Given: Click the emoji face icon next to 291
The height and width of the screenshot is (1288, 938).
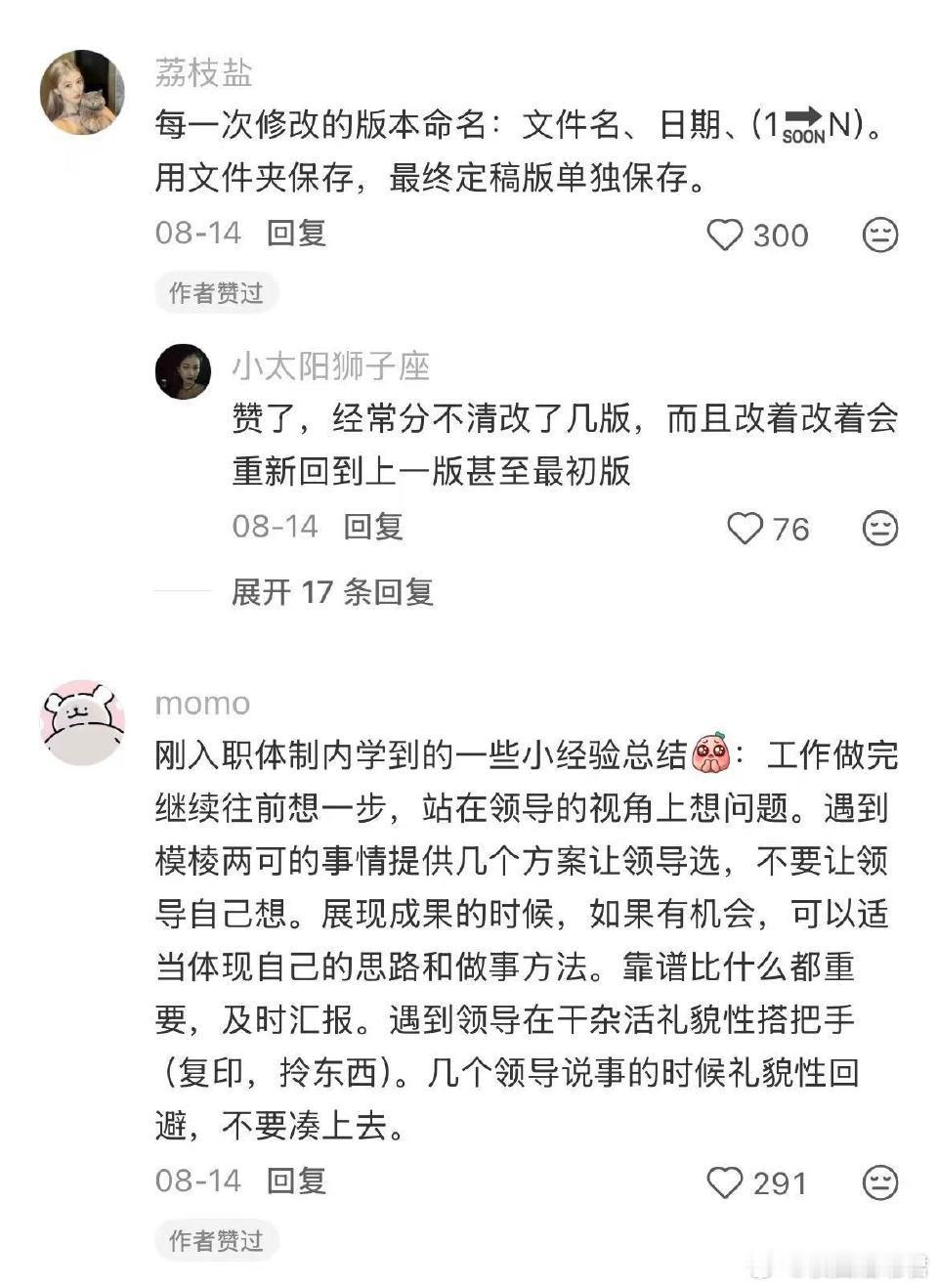Looking at the screenshot, I should coord(880,1183).
